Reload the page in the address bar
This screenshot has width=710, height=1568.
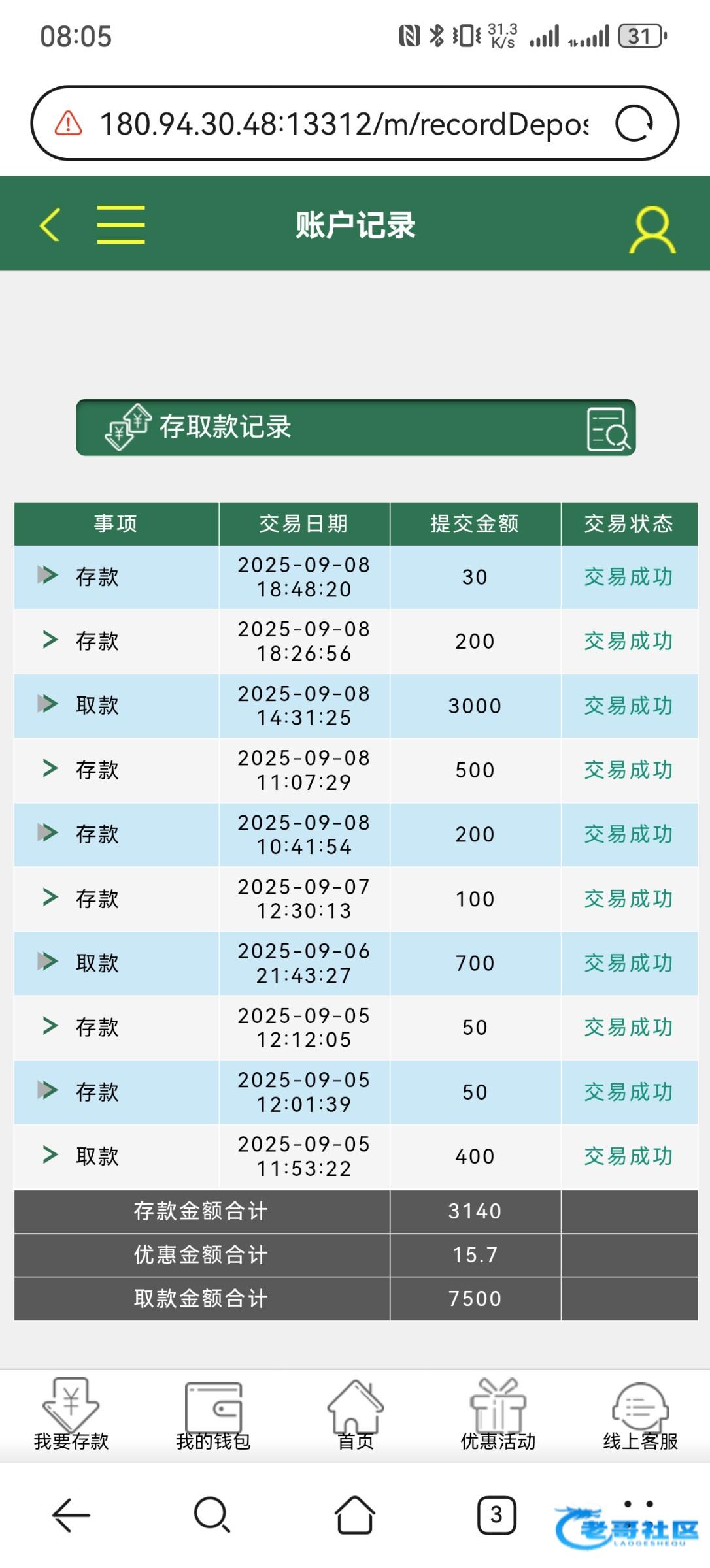tap(634, 123)
